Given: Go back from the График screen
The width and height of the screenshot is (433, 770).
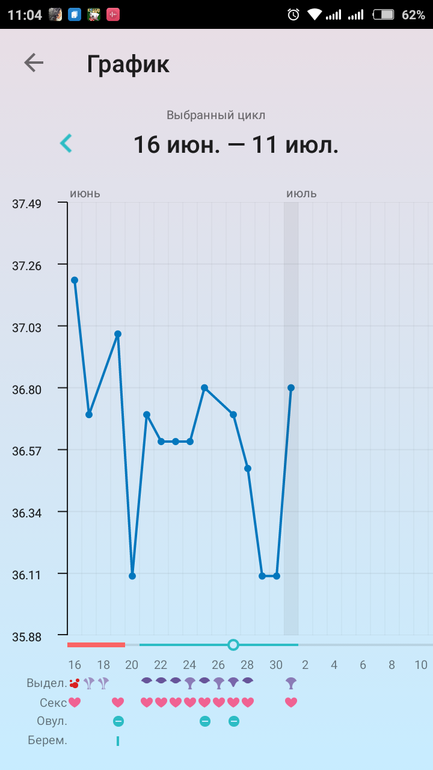Looking at the screenshot, I should (x=34, y=63).
